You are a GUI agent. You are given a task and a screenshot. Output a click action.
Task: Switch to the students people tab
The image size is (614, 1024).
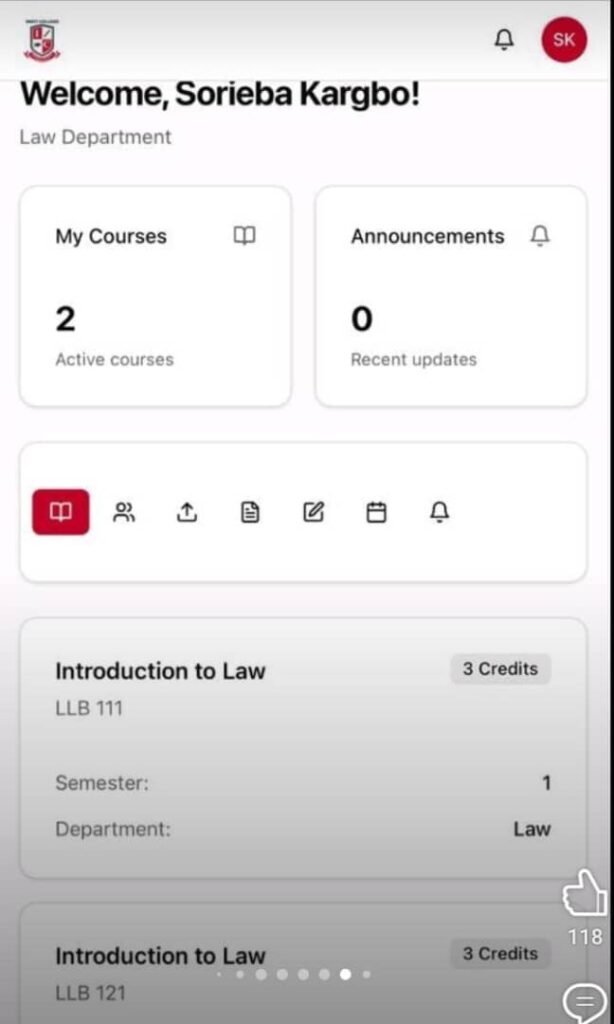pos(125,512)
